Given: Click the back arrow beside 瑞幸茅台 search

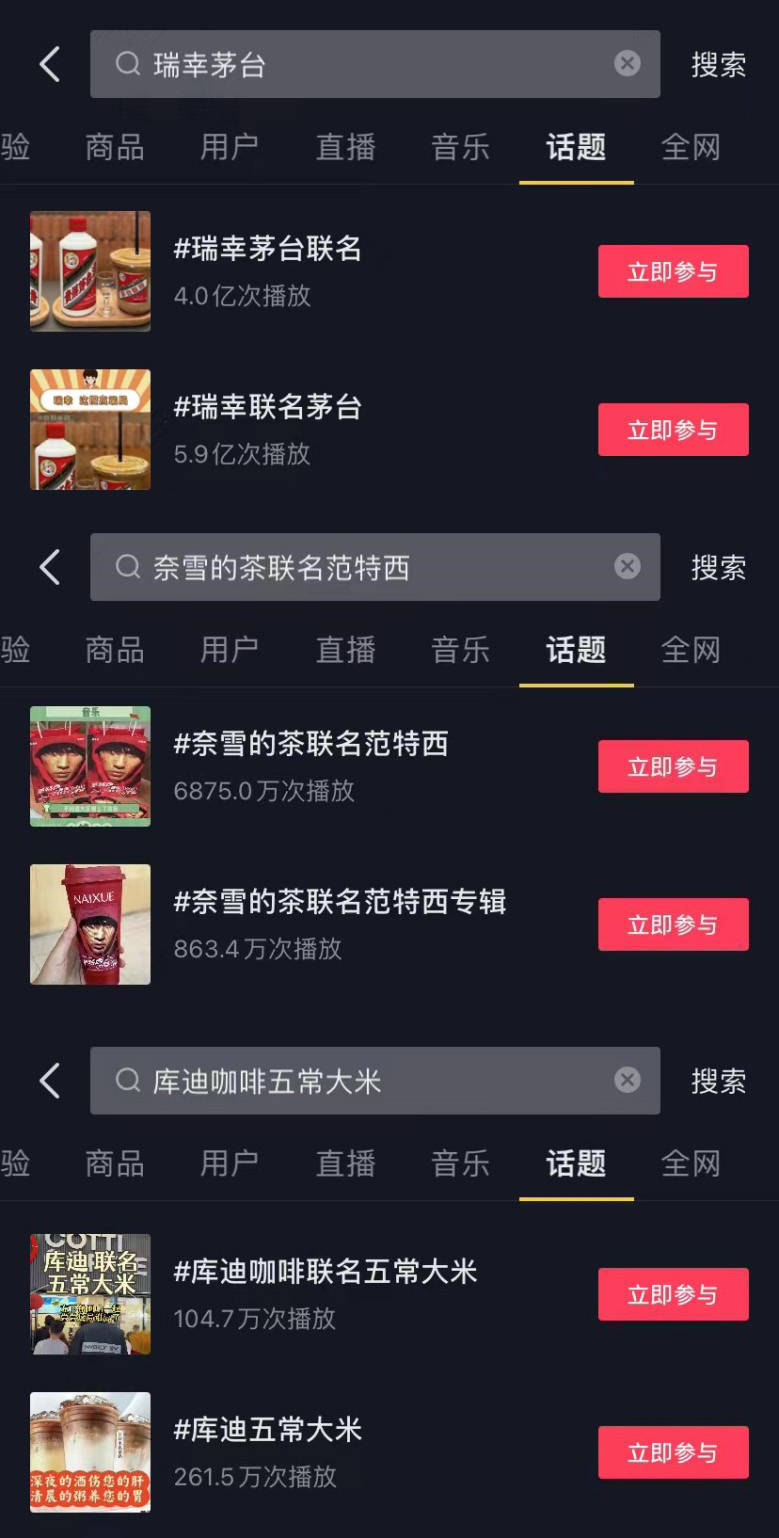Looking at the screenshot, I should pos(49,63).
